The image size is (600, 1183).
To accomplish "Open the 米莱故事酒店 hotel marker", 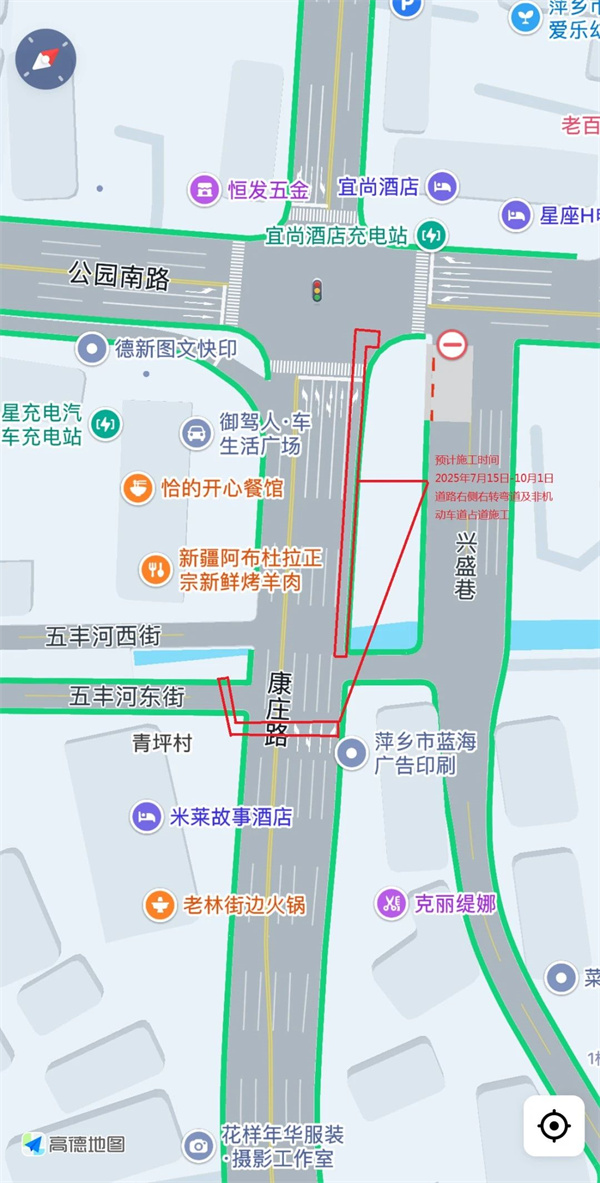I will [x=147, y=817].
